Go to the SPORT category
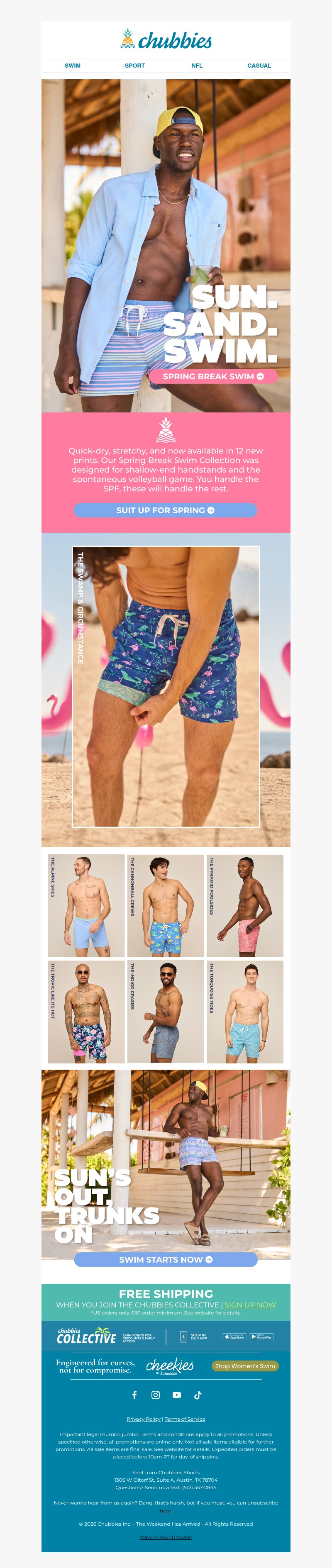The width and height of the screenshot is (332, 1568). coord(134,66)
